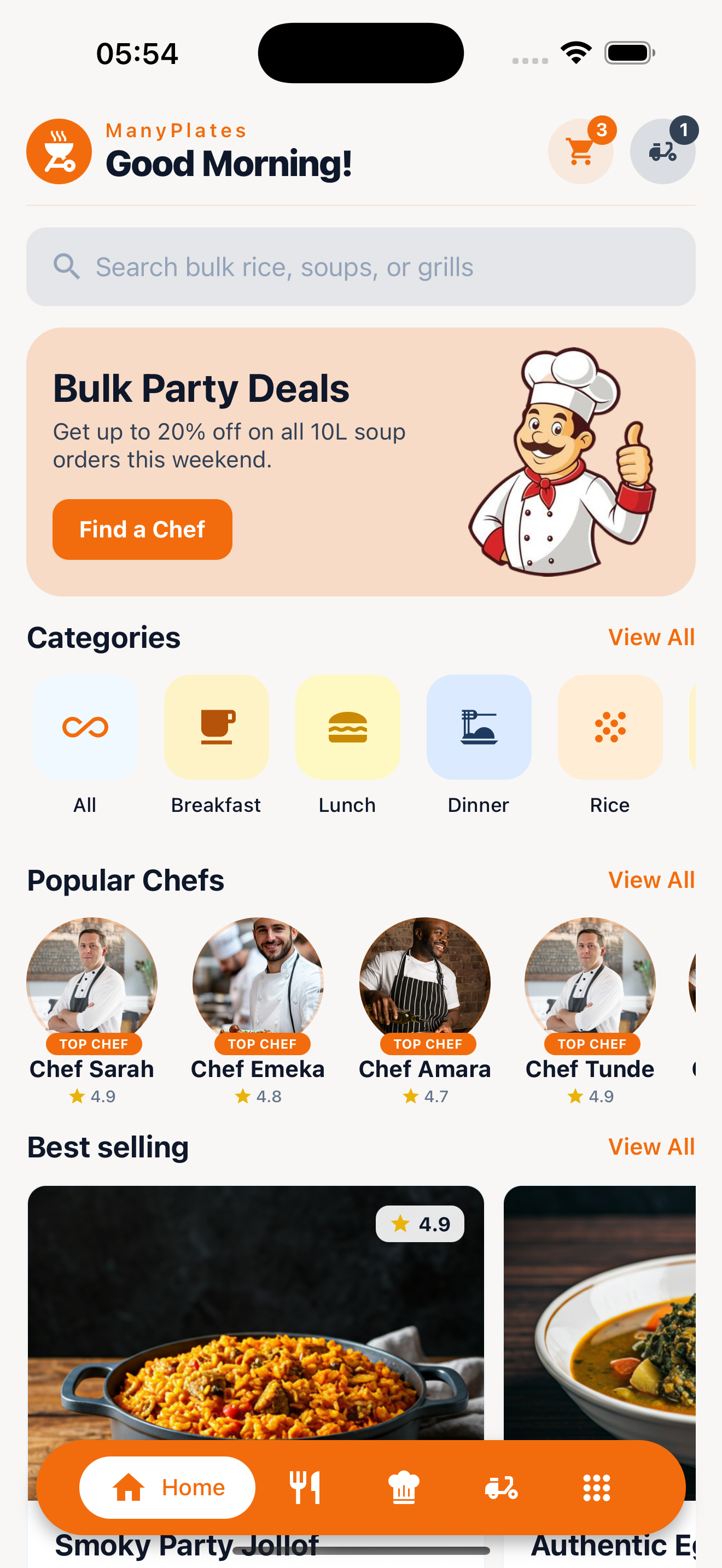The width and height of the screenshot is (722, 1568).
Task: Open Chef Amara's profile
Action: coord(425,981)
